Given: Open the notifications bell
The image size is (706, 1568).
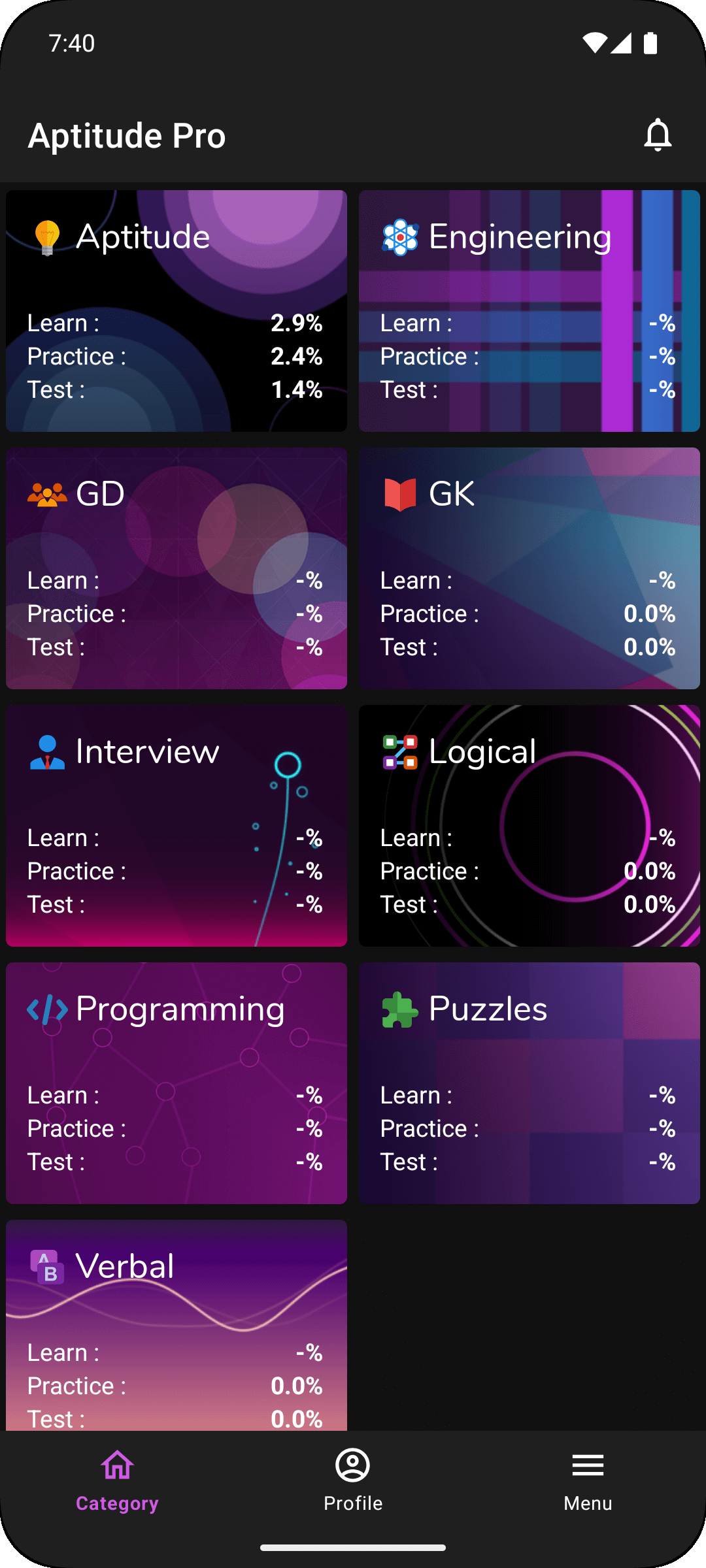Looking at the screenshot, I should tap(658, 135).
